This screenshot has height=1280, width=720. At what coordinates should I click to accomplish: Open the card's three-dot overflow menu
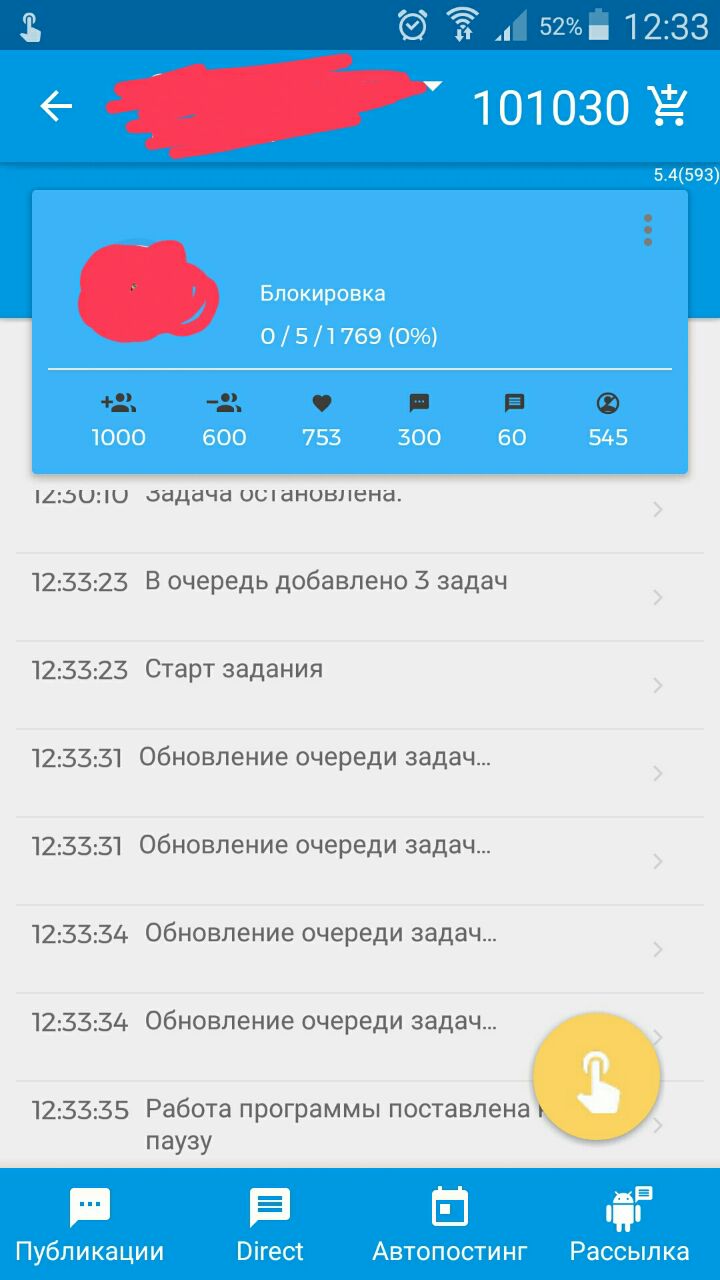tap(648, 230)
